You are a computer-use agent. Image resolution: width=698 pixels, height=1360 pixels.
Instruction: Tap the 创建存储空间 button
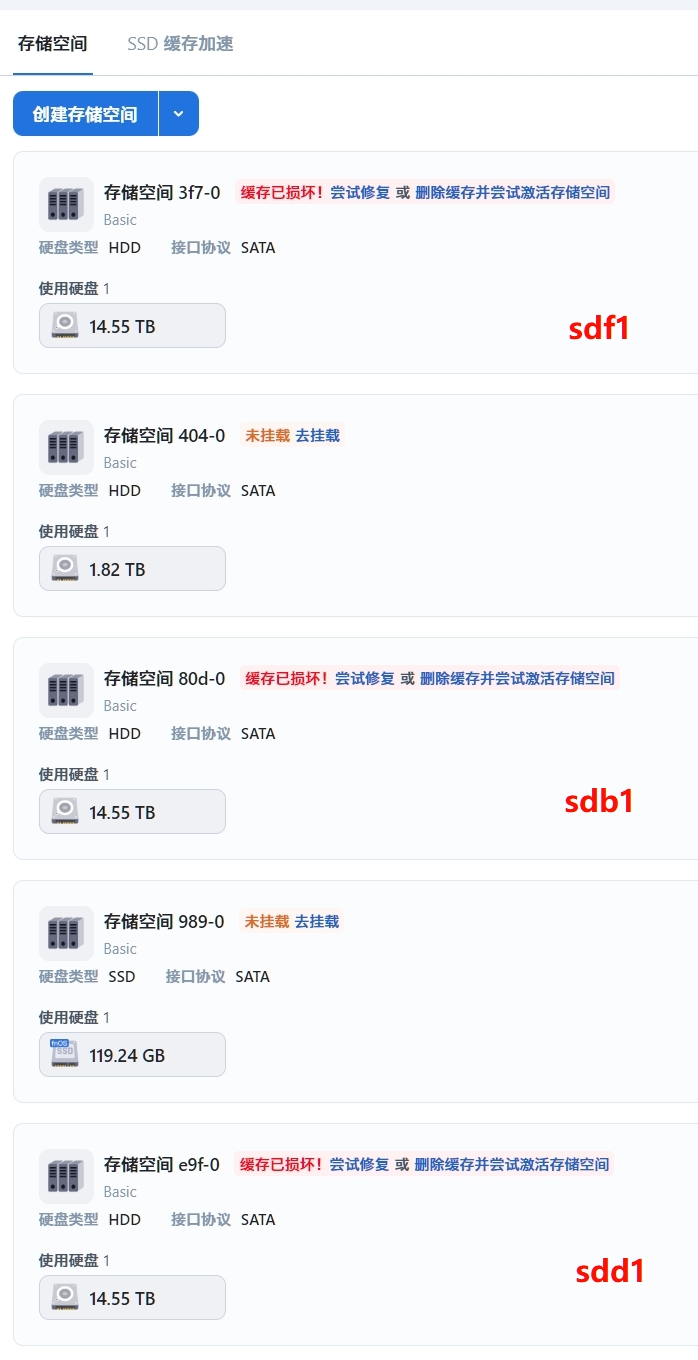tap(85, 114)
